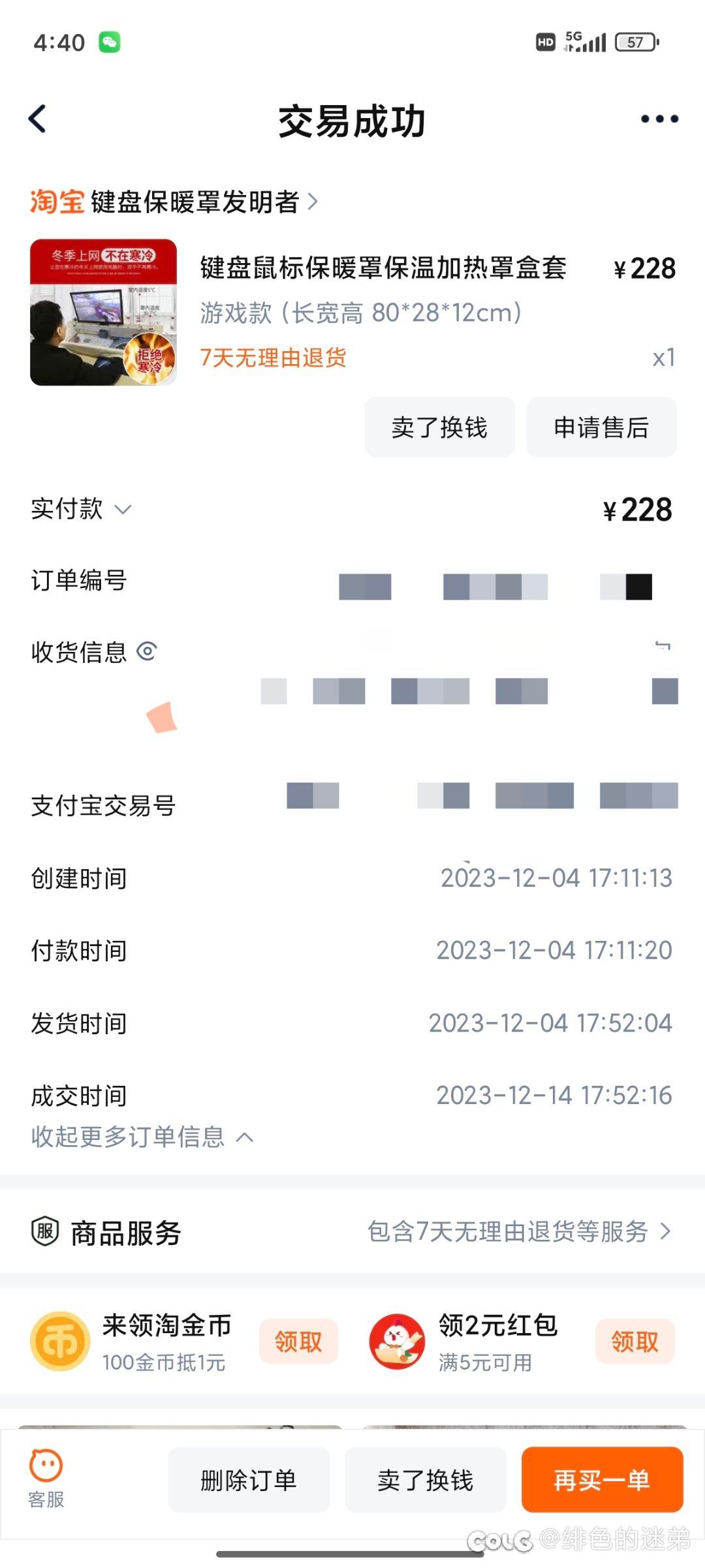Open 客服 customer service
The image size is (705, 1568).
point(46,1479)
